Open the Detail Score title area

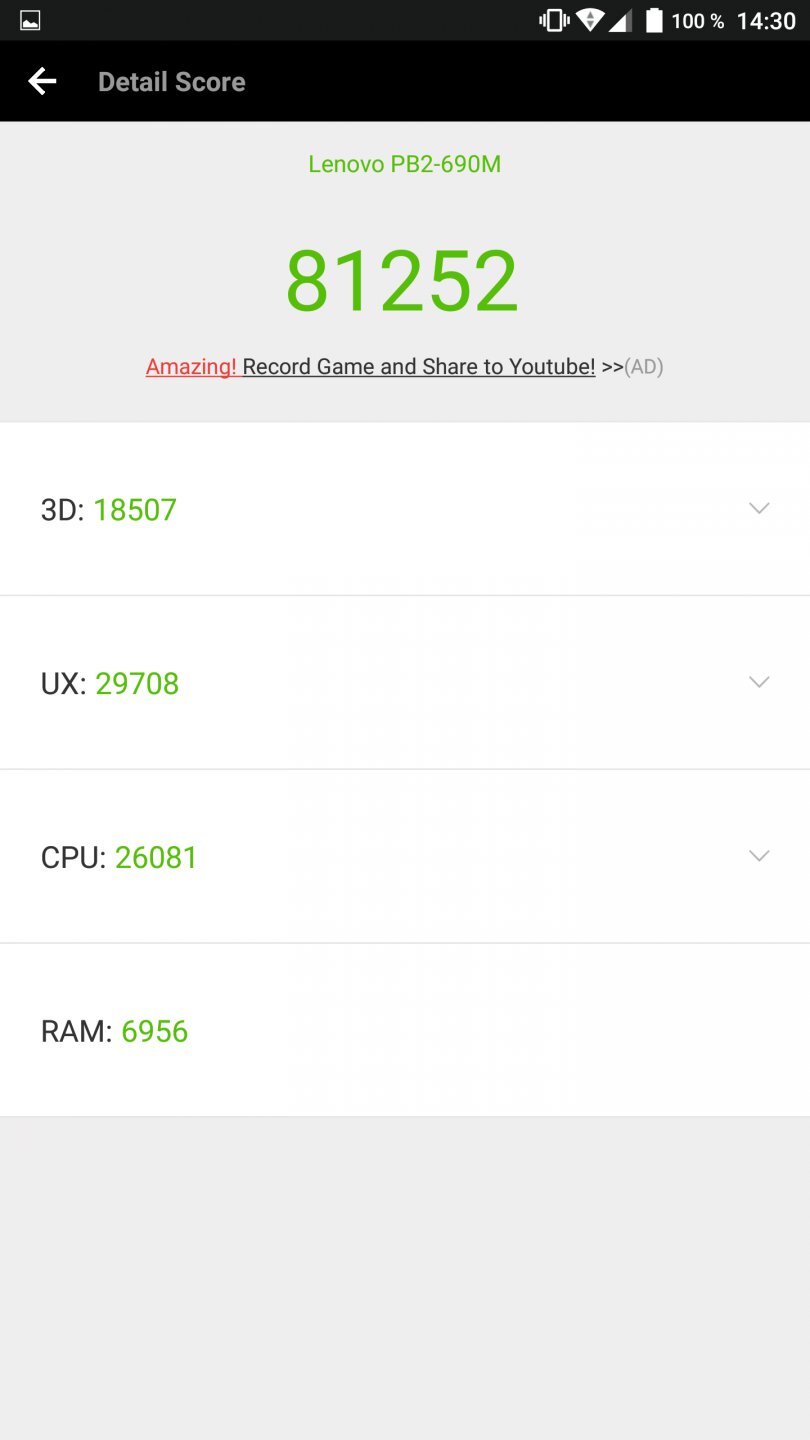[171, 81]
